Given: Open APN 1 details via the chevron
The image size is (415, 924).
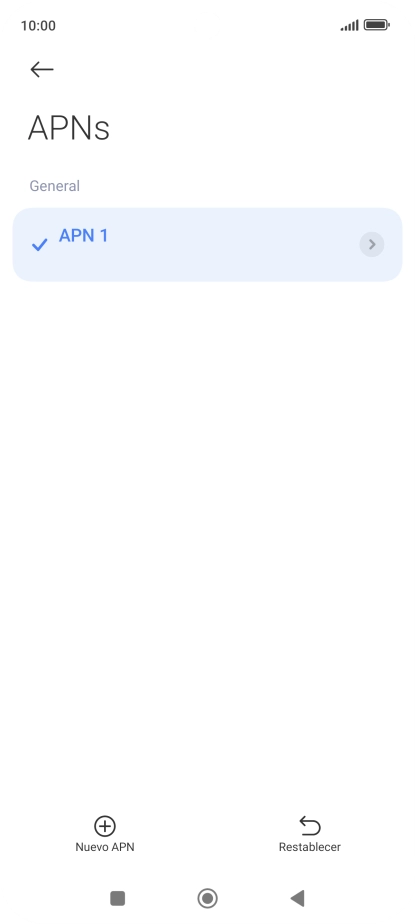Looking at the screenshot, I should (x=371, y=245).
